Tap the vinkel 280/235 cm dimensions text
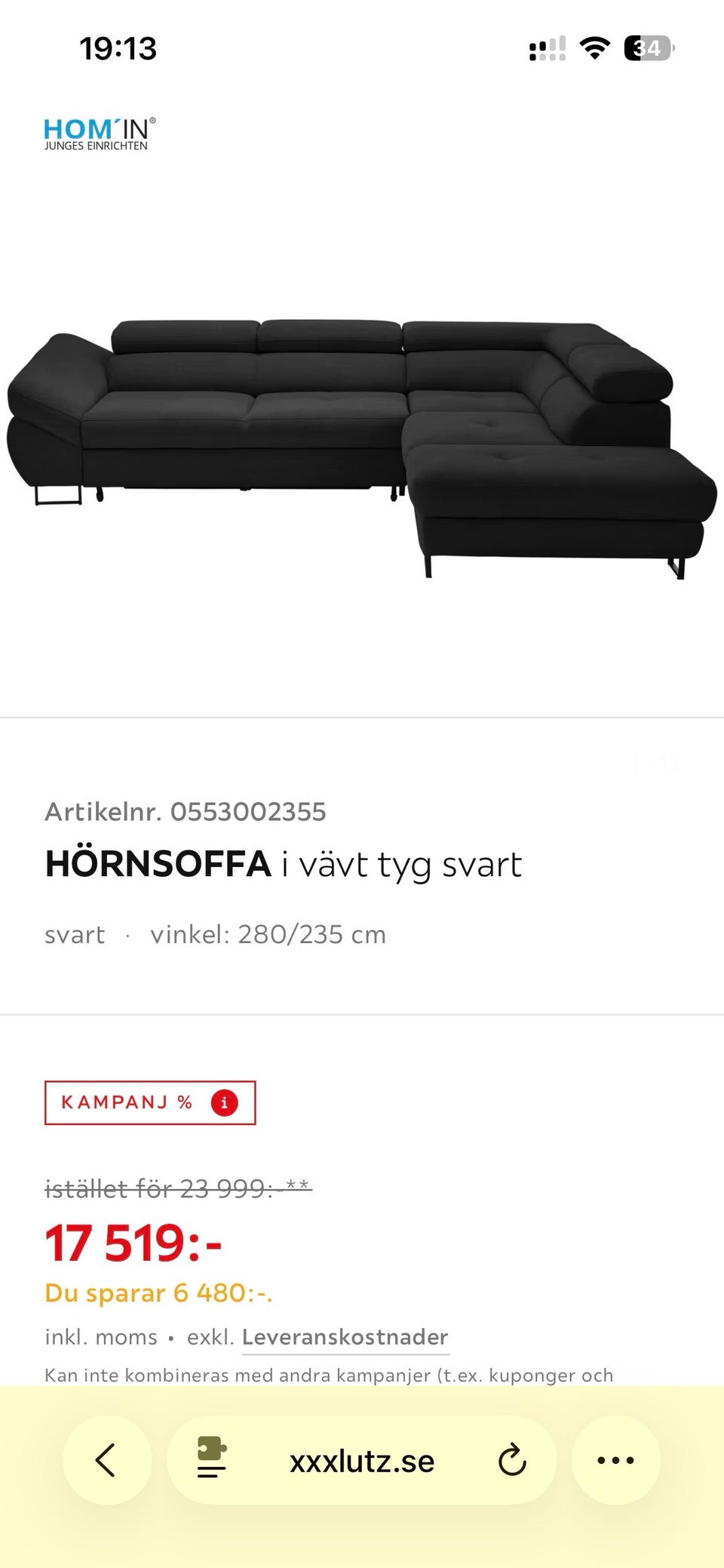This screenshot has height=1568, width=724. point(268,934)
